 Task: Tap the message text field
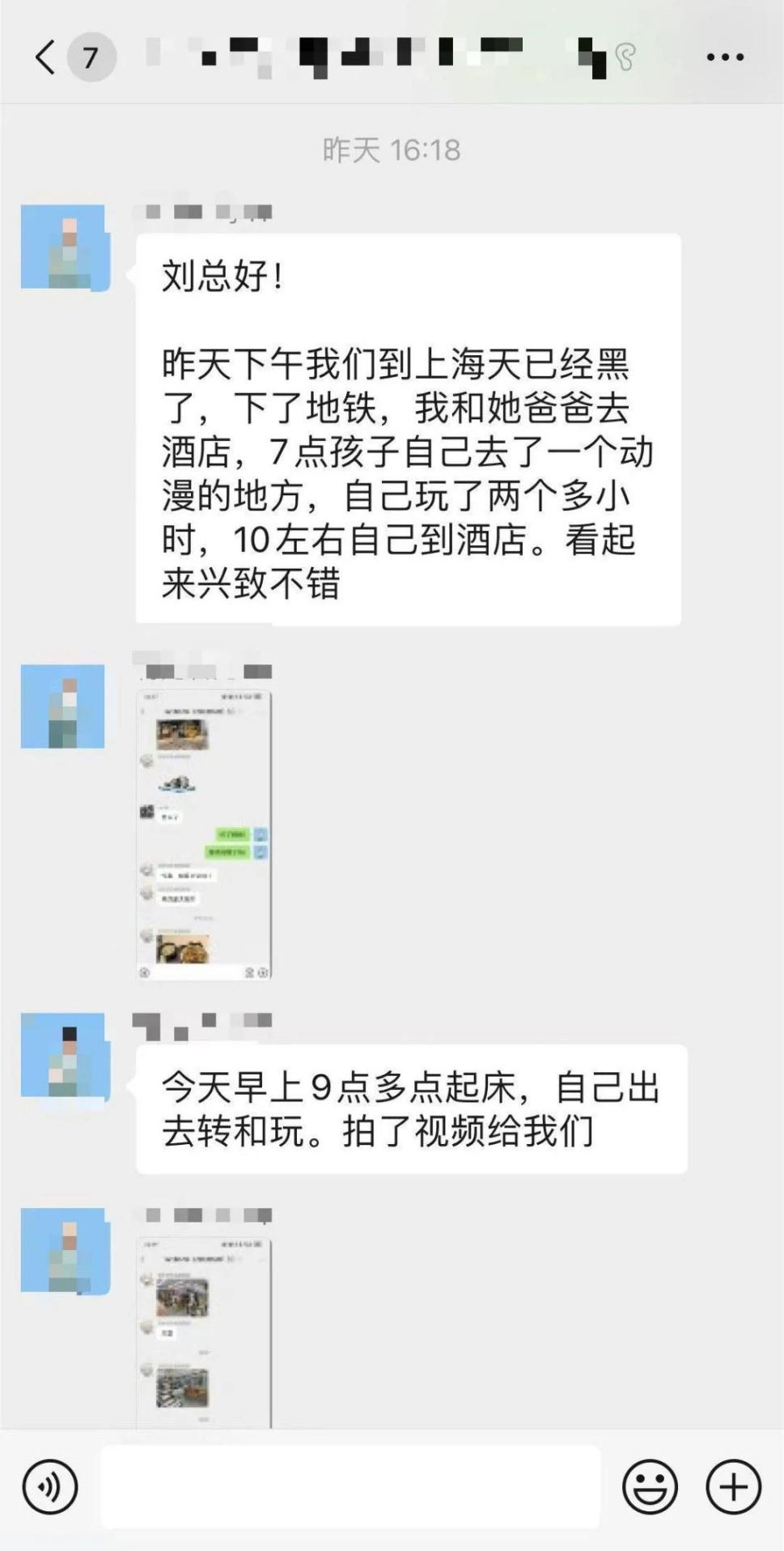tap(350, 1487)
